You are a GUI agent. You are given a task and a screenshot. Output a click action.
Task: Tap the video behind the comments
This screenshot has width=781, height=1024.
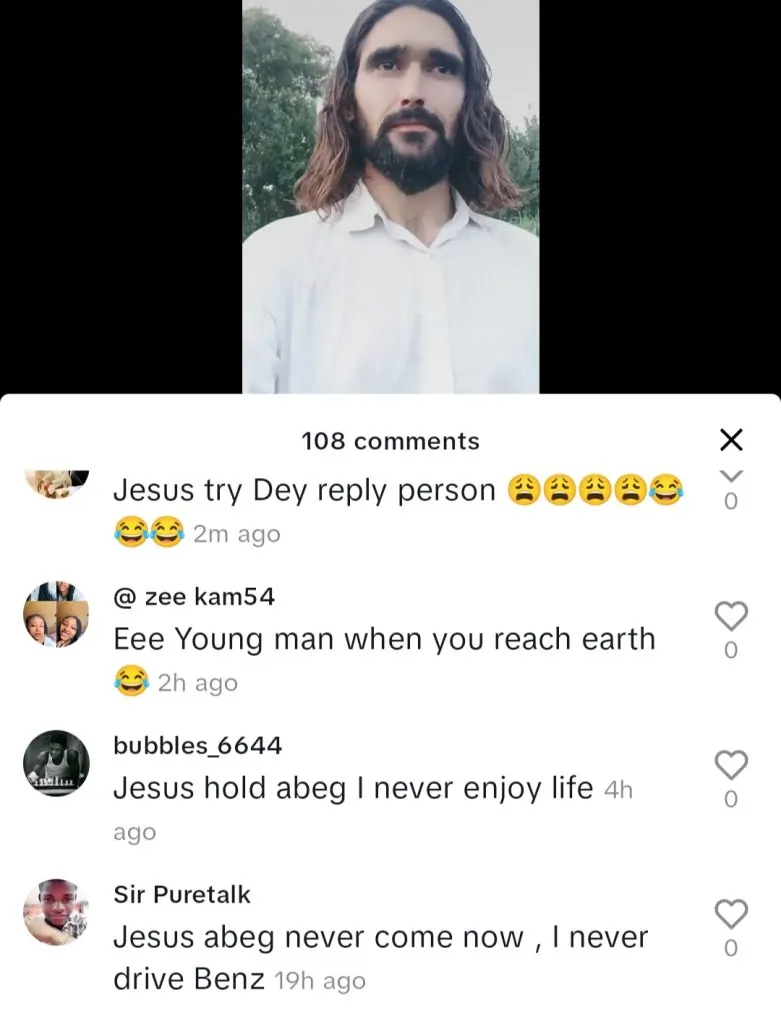(390, 200)
